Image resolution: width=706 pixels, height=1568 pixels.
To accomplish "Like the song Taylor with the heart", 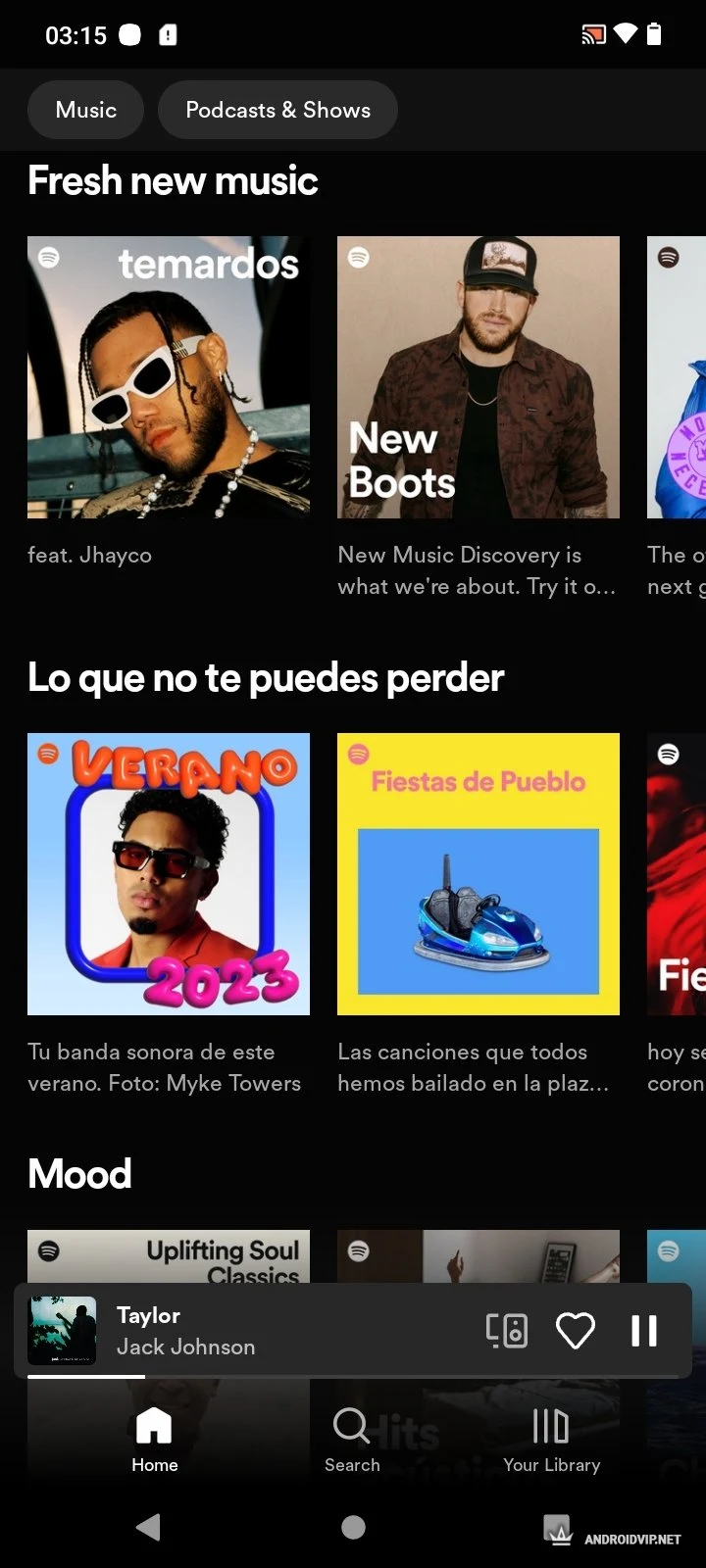I will point(576,1331).
